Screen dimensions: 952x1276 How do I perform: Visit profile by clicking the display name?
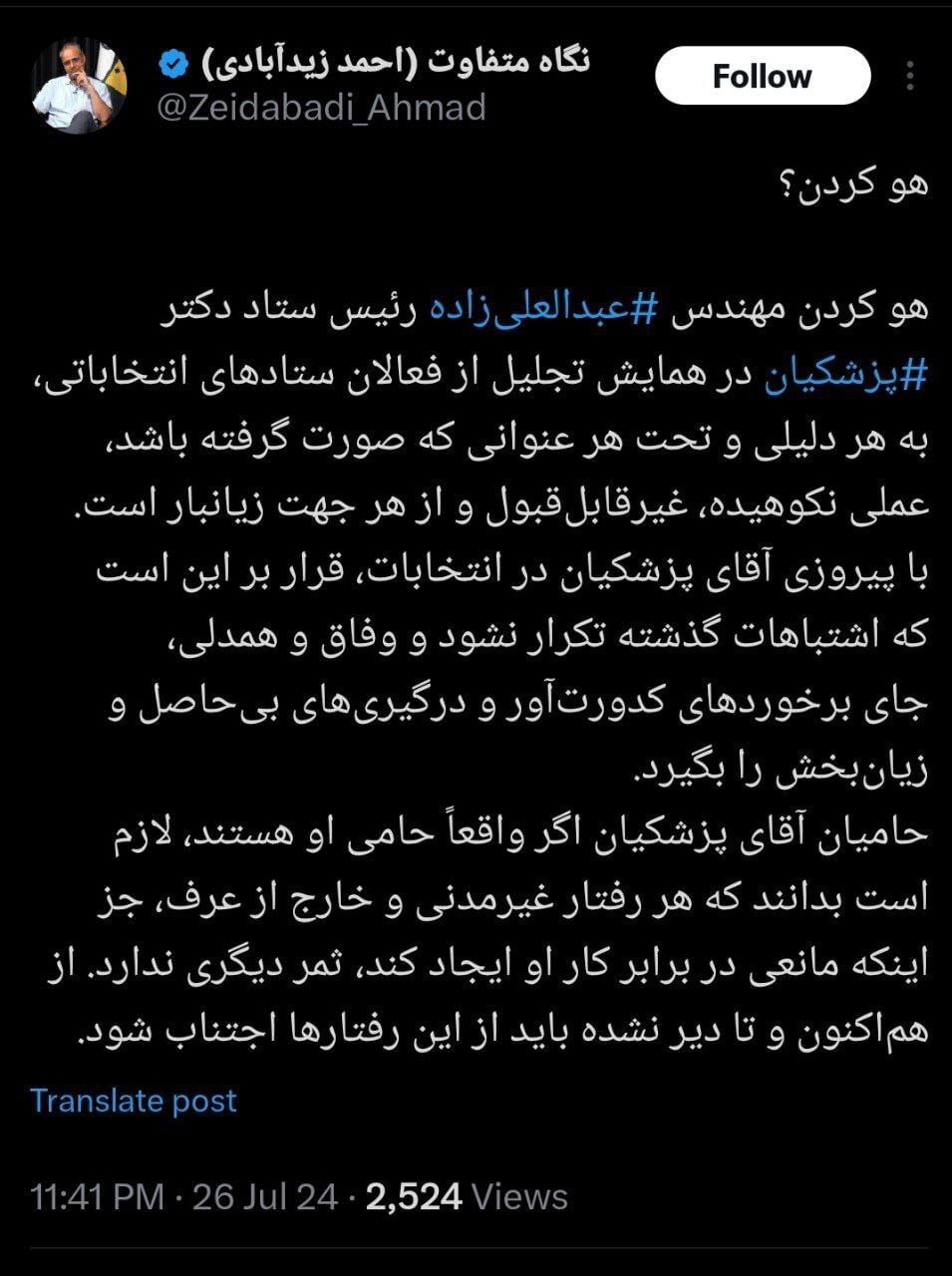(x=399, y=60)
